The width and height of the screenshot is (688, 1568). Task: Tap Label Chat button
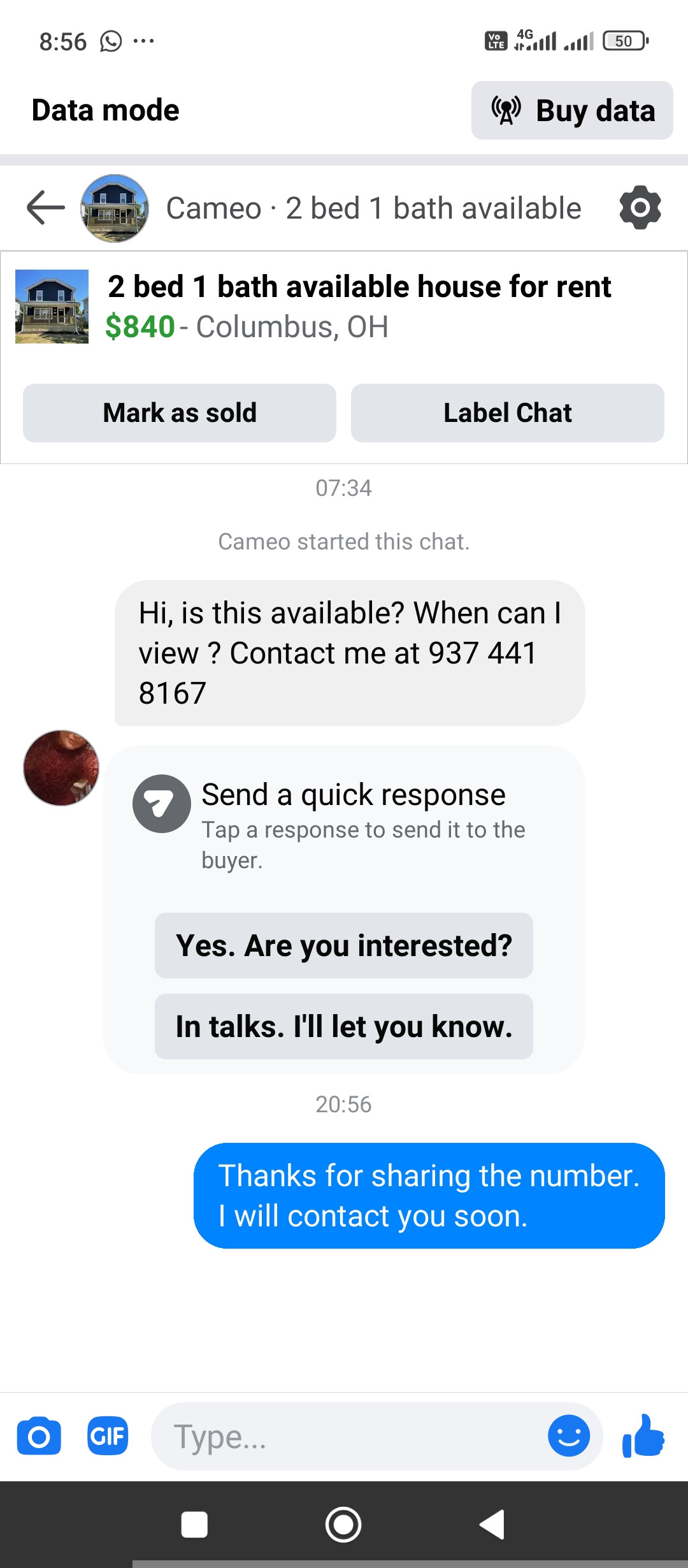[x=508, y=413]
